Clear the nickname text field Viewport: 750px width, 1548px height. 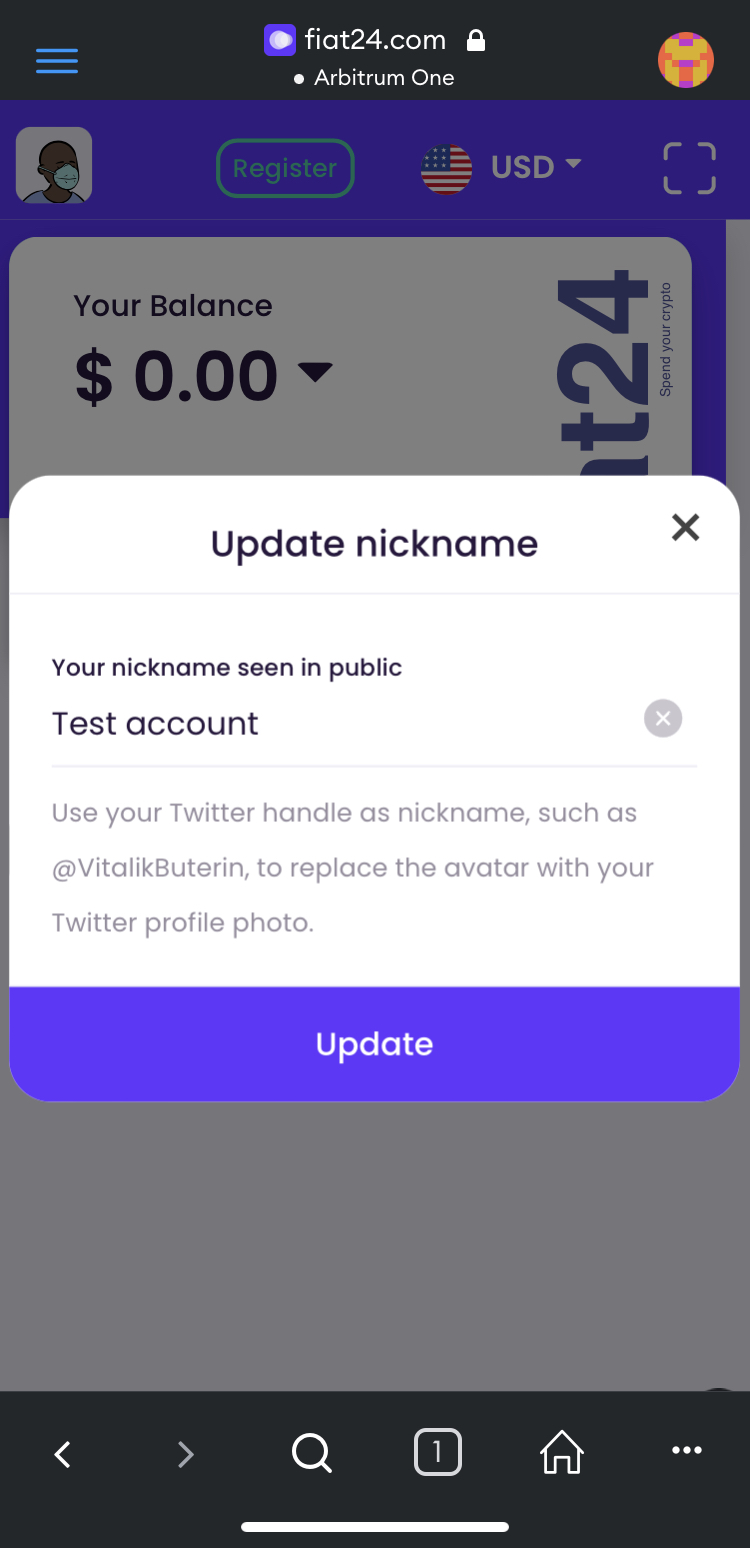tap(663, 718)
